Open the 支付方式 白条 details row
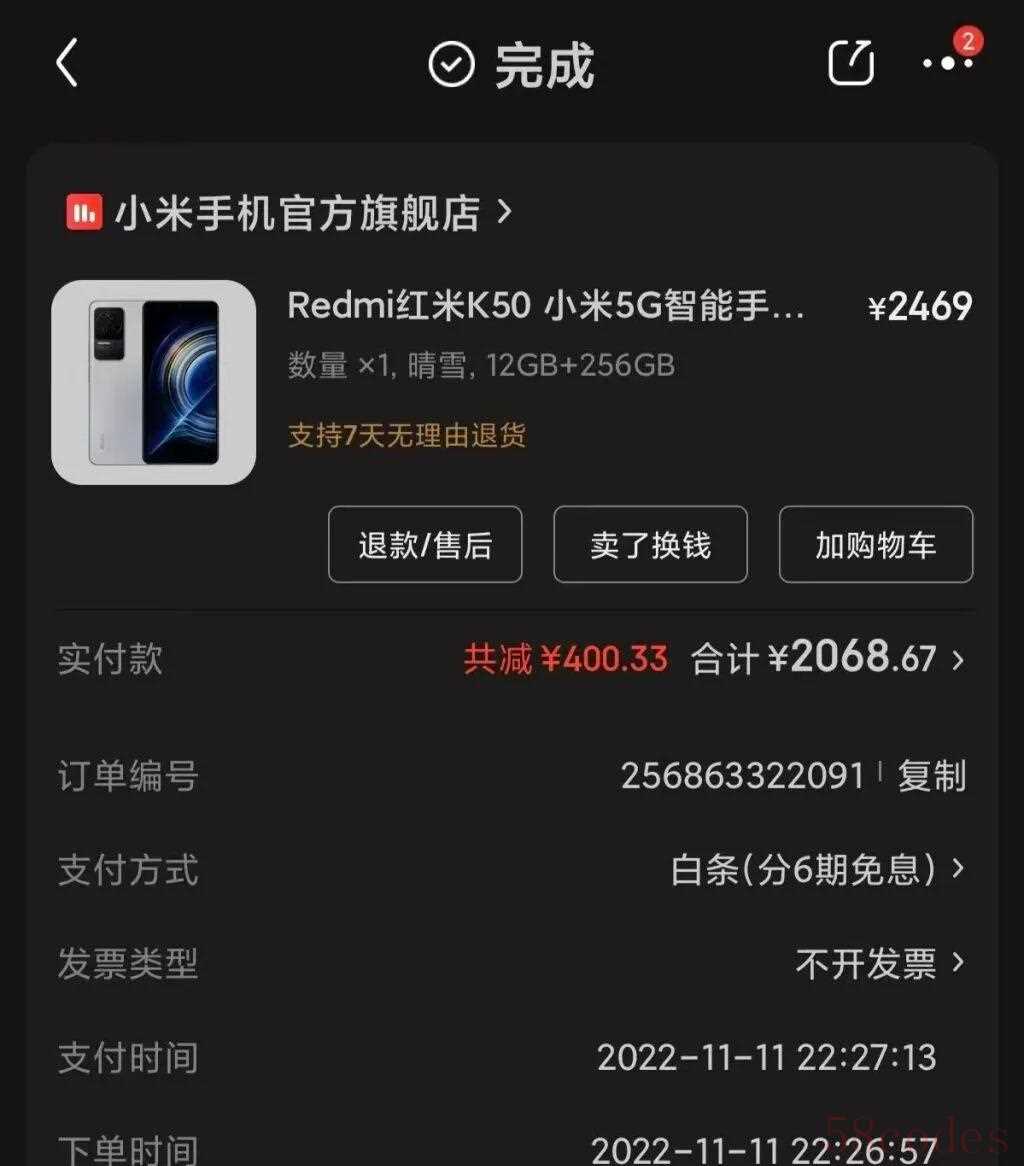The width and height of the screenshot is (1024, 1166). click(x=817, y=869)
